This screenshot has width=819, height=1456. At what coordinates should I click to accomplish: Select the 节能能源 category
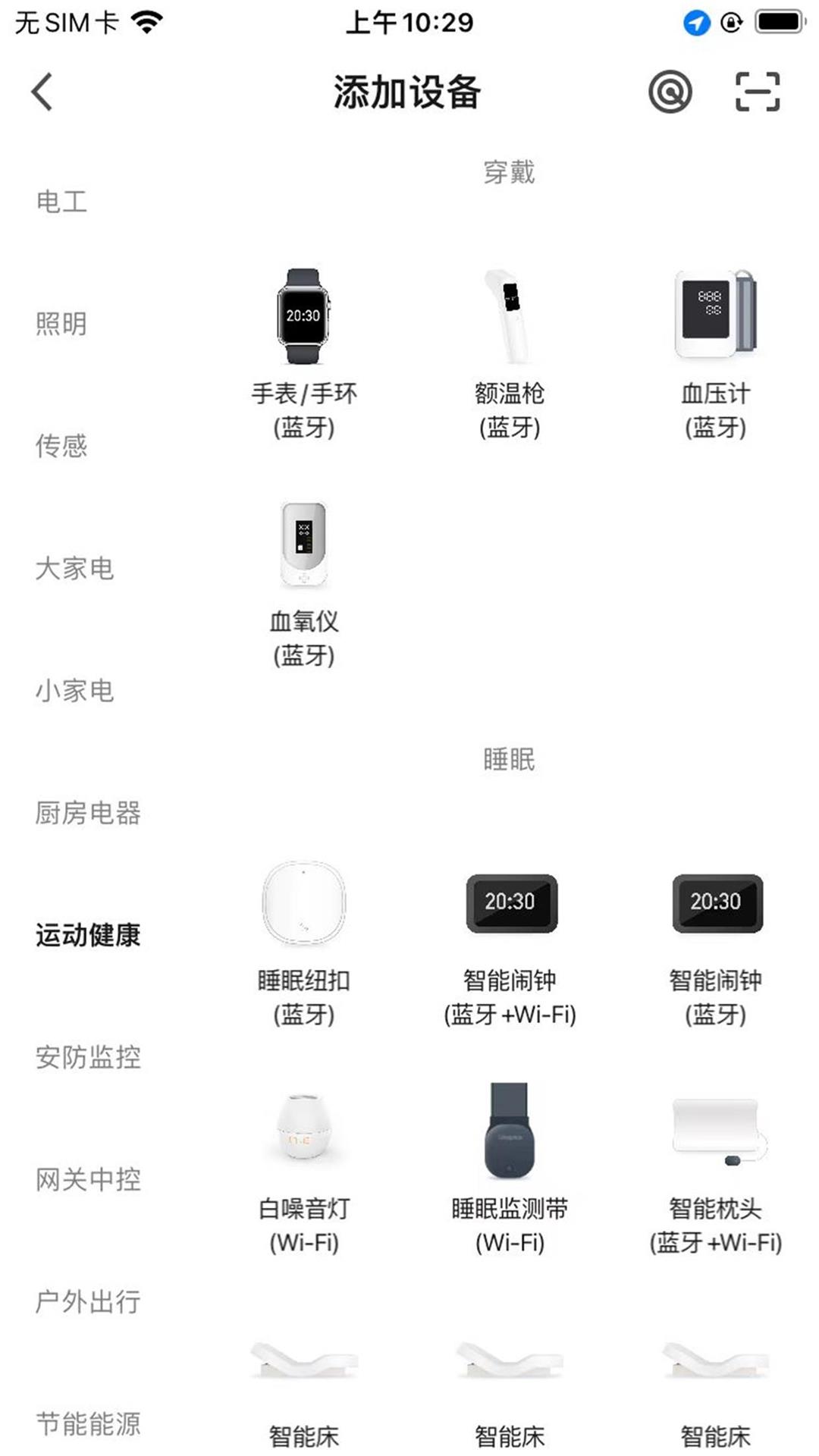pos(87,1424)
